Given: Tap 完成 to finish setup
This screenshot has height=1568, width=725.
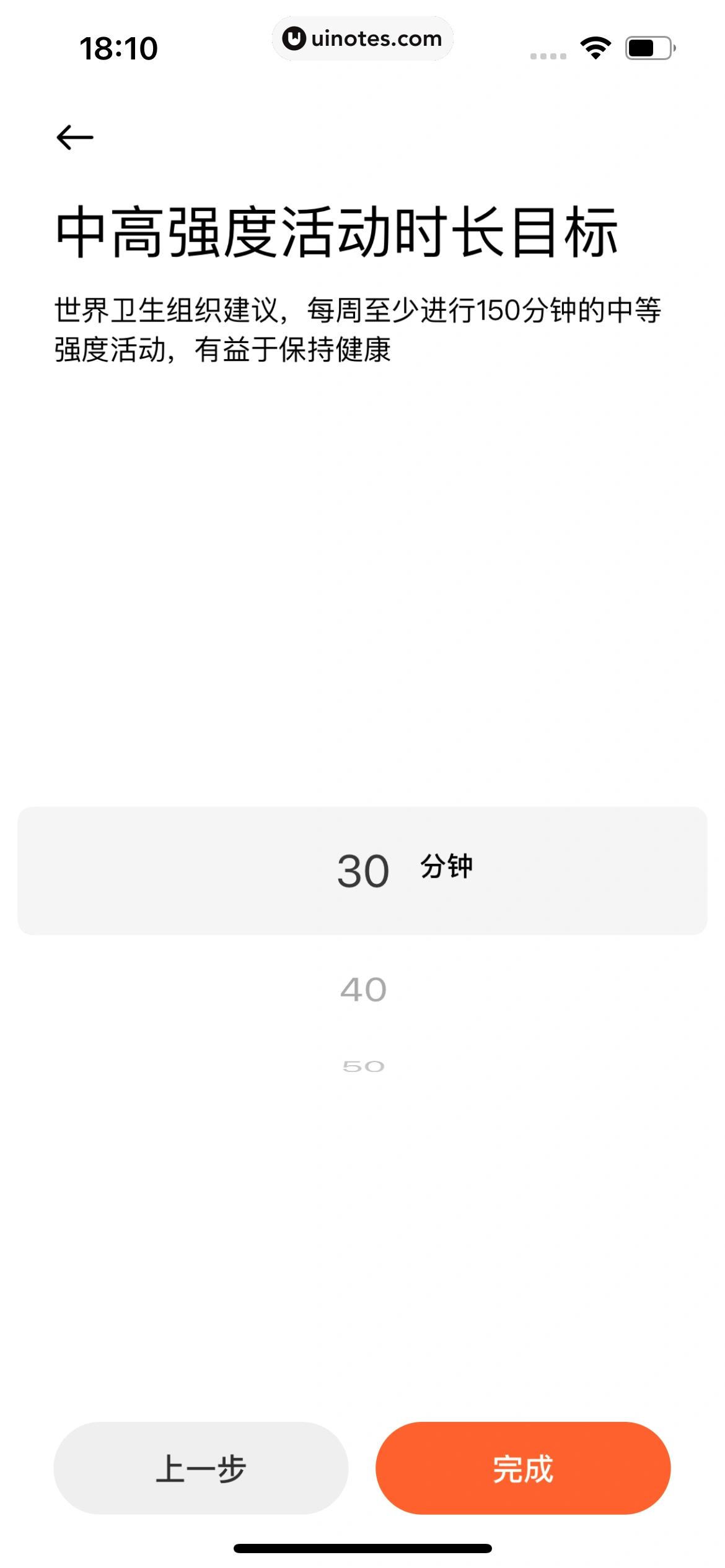Looking at the screenshot, I should pos(523,1468).
